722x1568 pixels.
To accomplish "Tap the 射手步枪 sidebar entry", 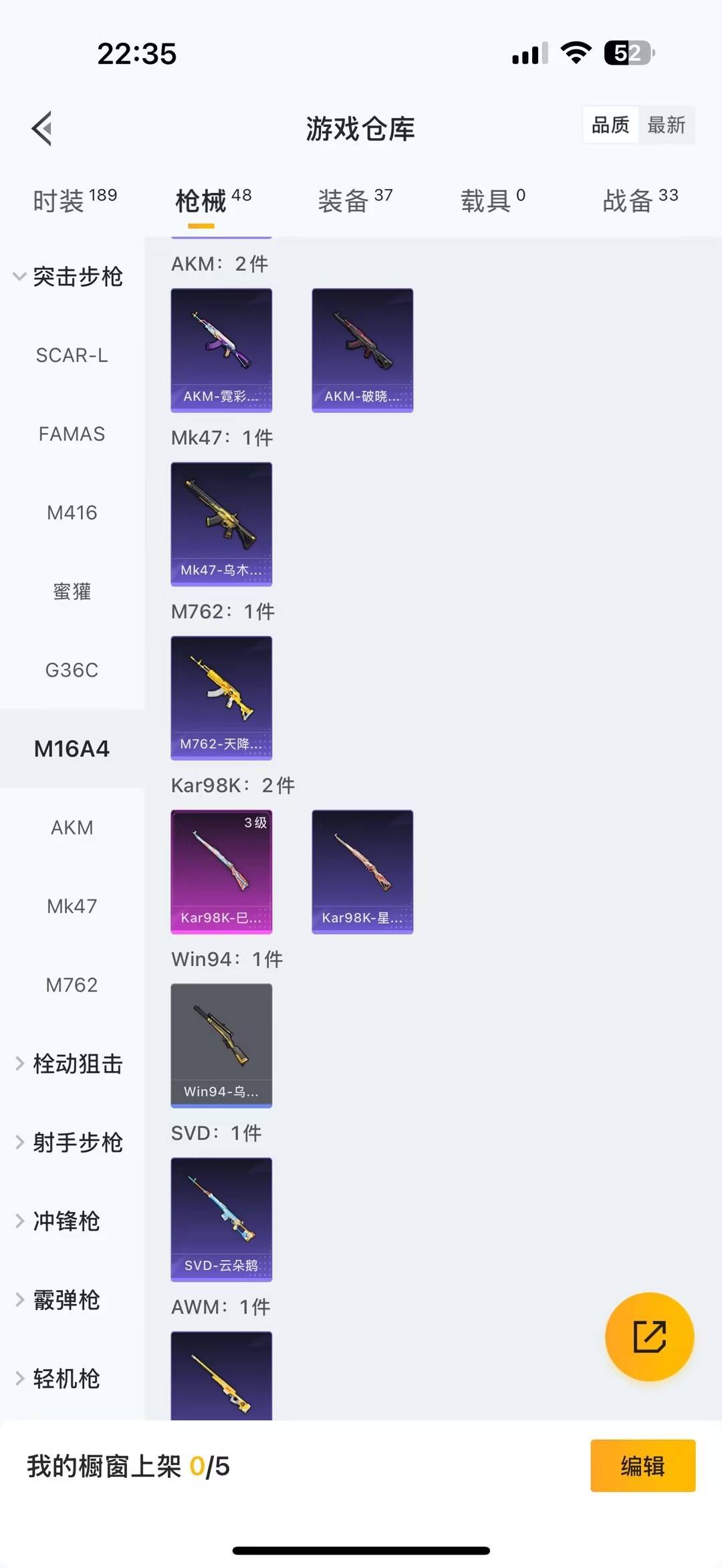I will click(77, 1143).
